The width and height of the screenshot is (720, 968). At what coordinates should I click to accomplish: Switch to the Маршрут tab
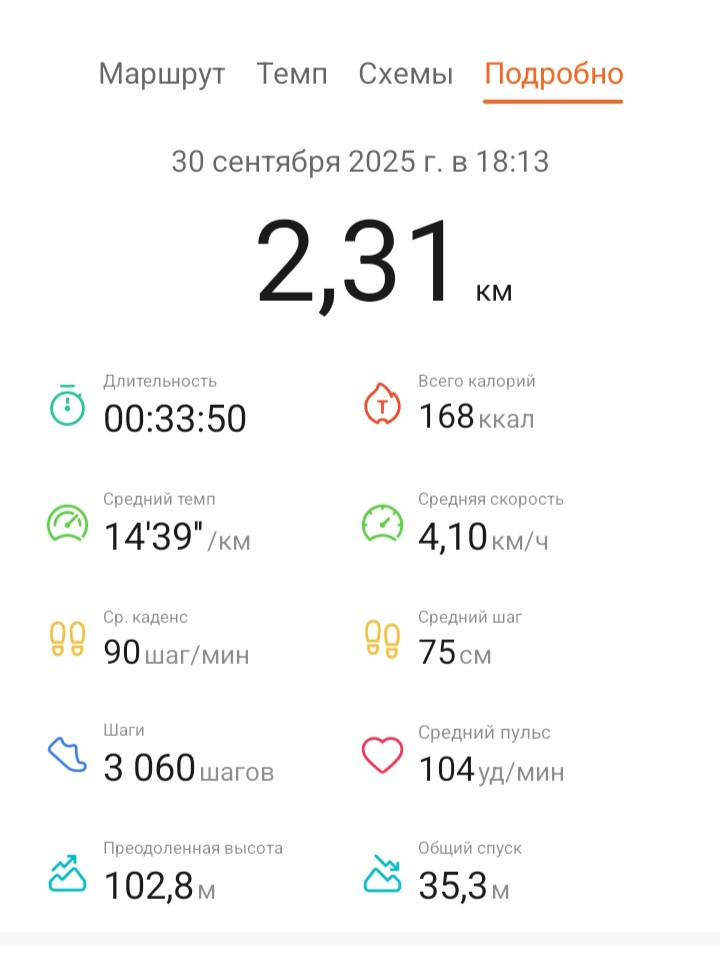pyautogui.click(x=162, y=75)
